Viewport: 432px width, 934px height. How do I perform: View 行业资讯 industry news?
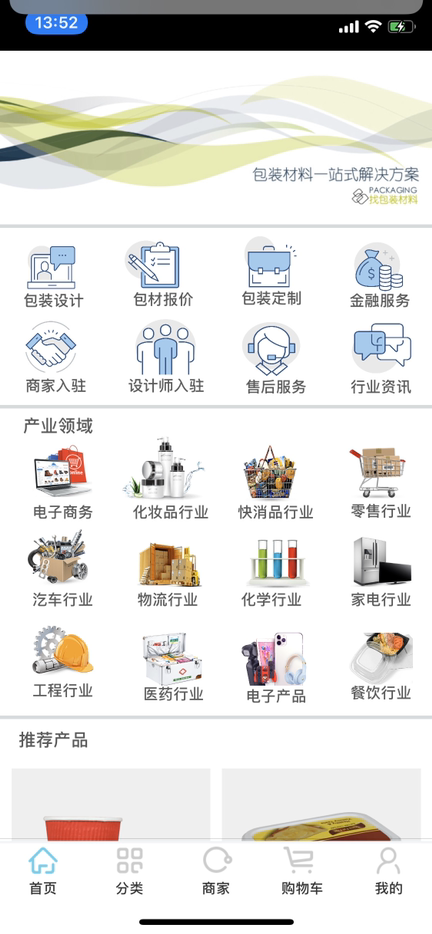coord(381,359)
